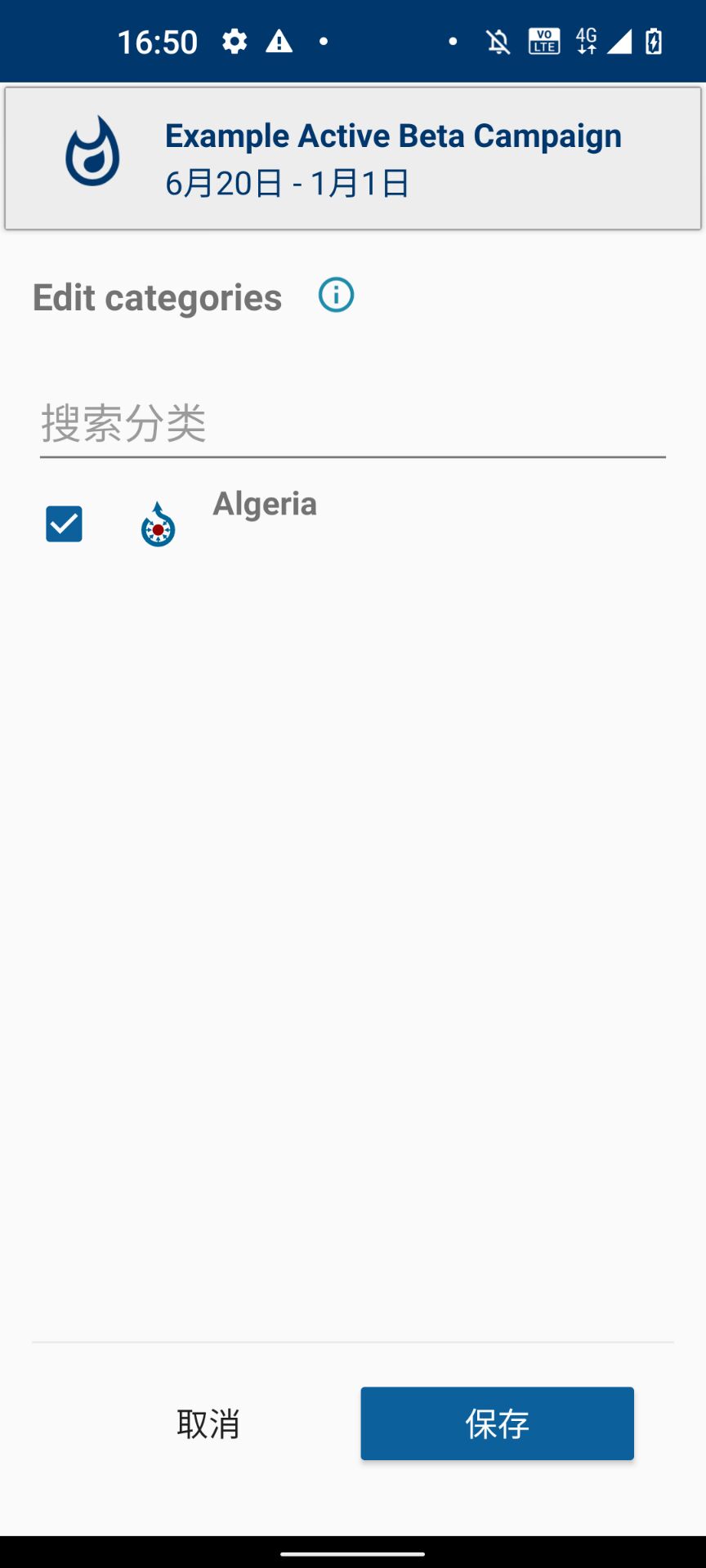
Task: Select the Algeria category row label
Action: [x=265, y=505]
